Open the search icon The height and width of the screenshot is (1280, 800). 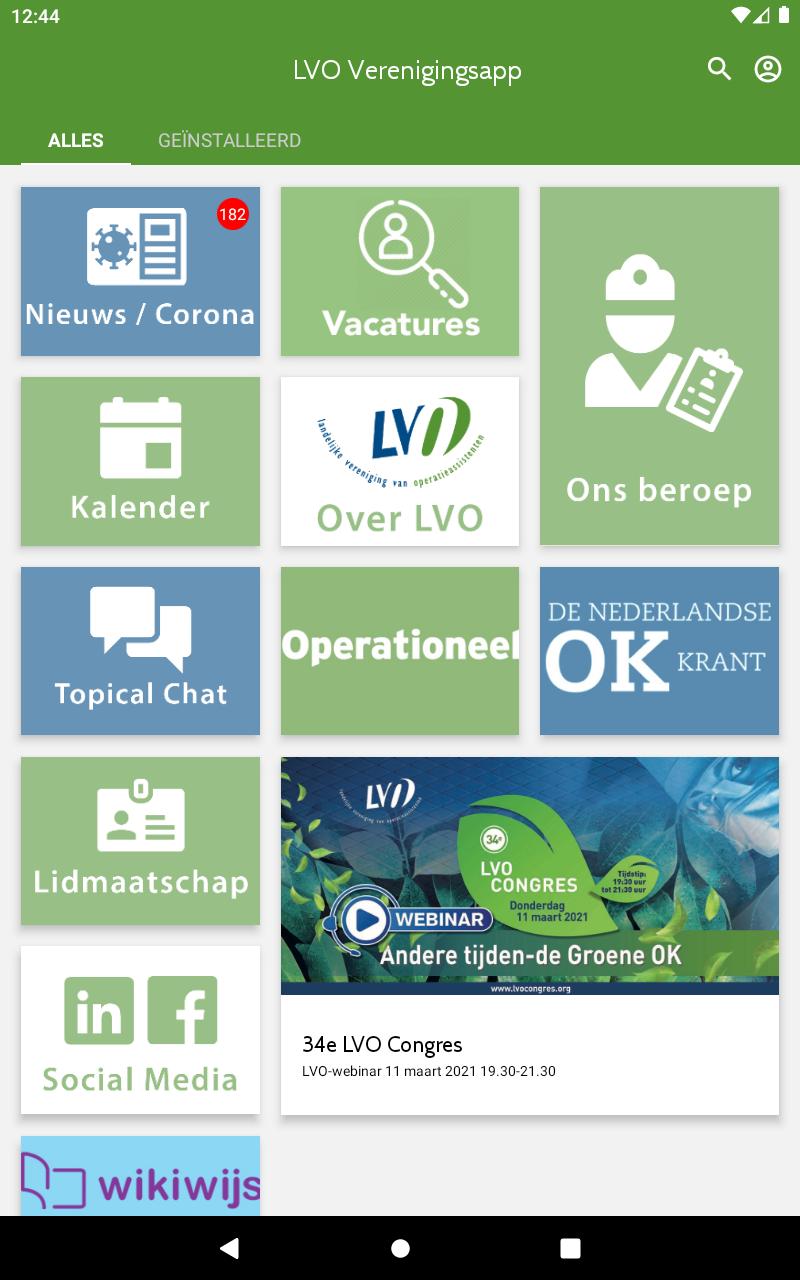(719, 69)
